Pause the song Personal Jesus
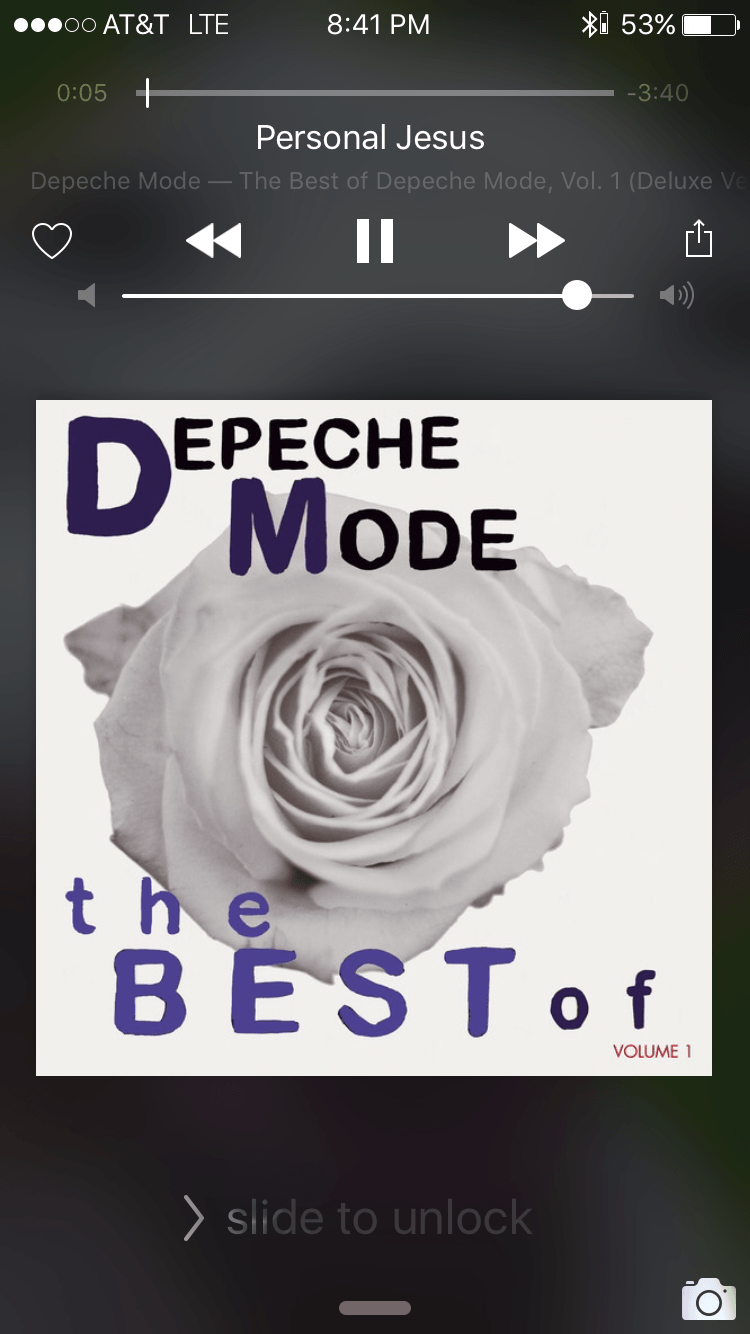 375,241
